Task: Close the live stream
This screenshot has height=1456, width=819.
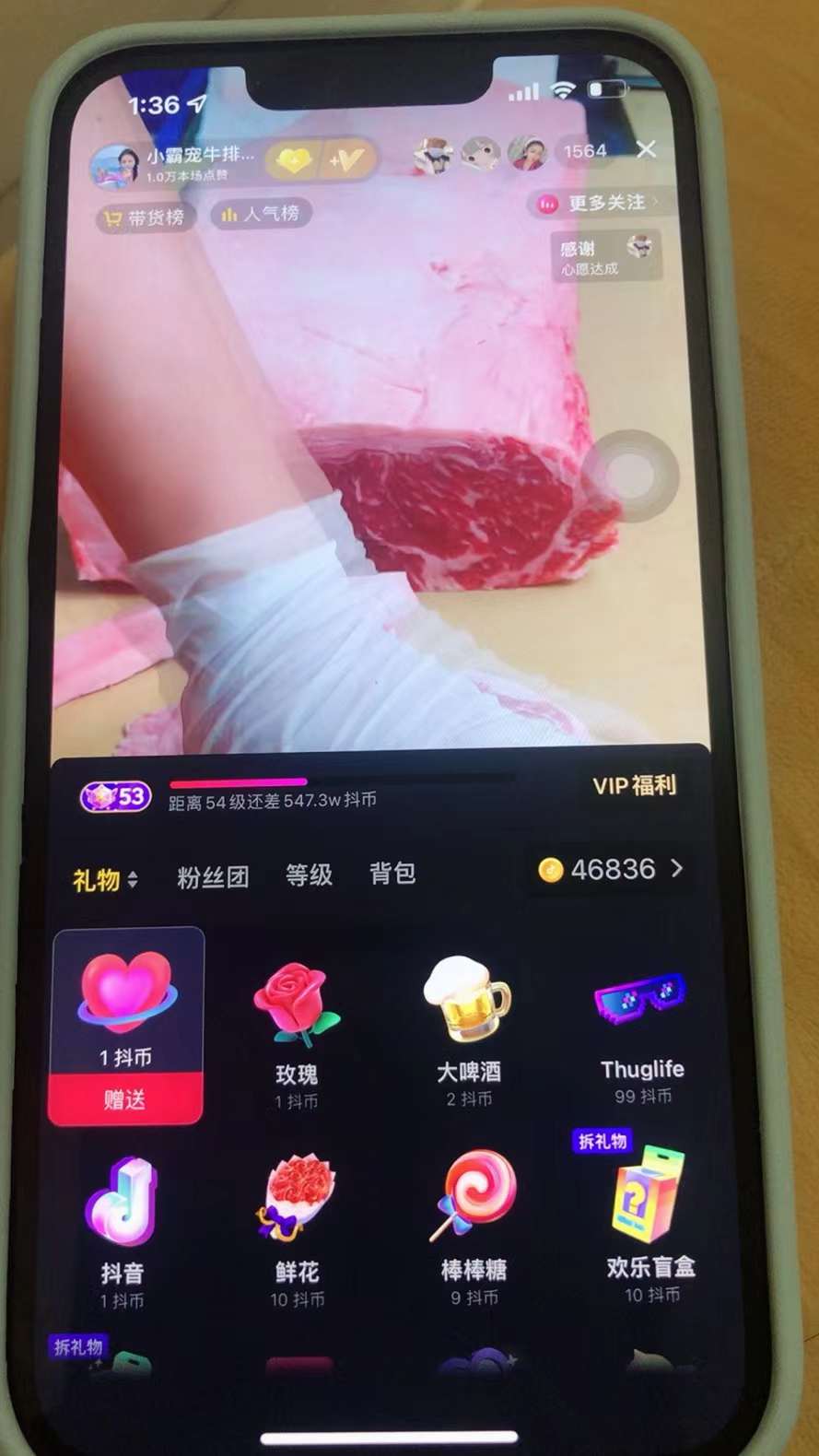Action: (x=647, y=148)
